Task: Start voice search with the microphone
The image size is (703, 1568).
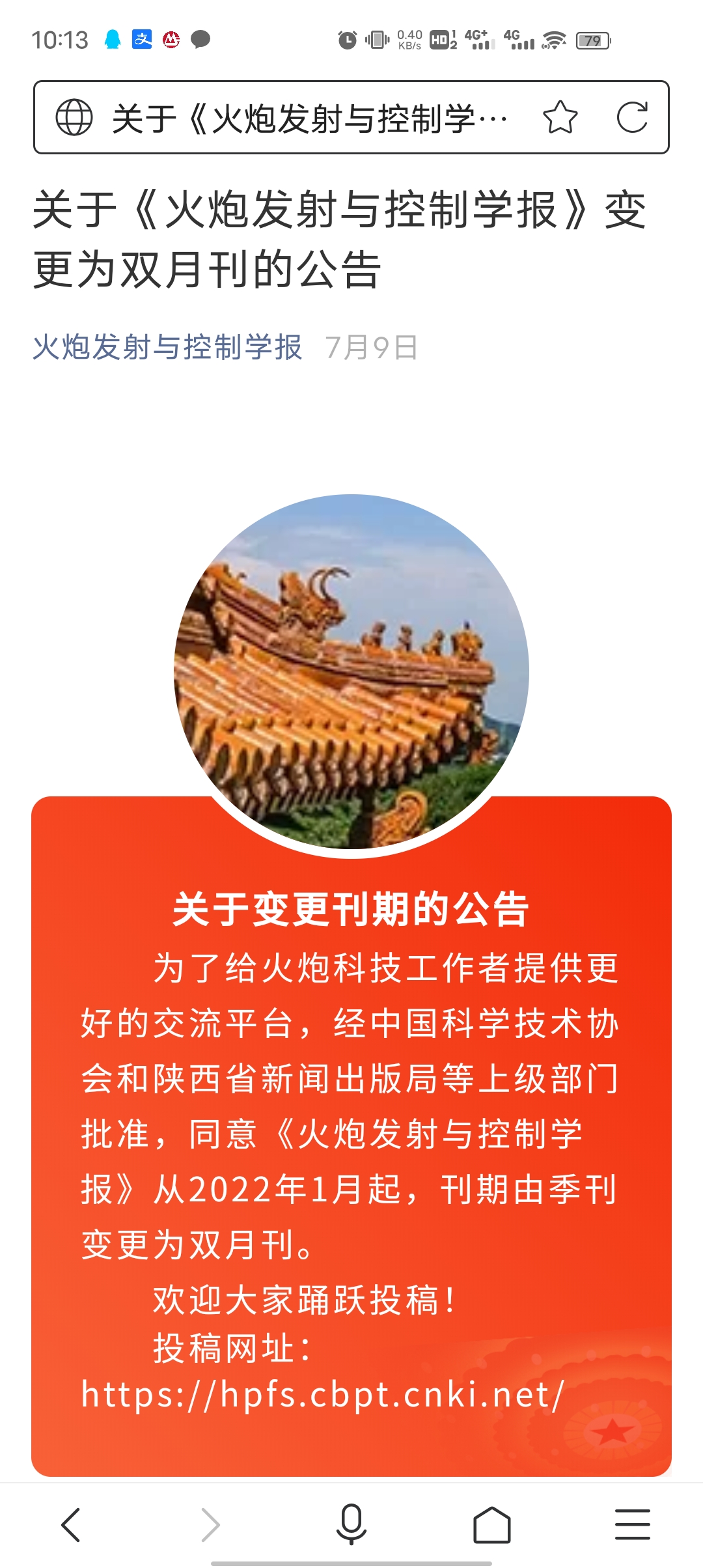Action: pyautogui.click(x=351, y=1524)
